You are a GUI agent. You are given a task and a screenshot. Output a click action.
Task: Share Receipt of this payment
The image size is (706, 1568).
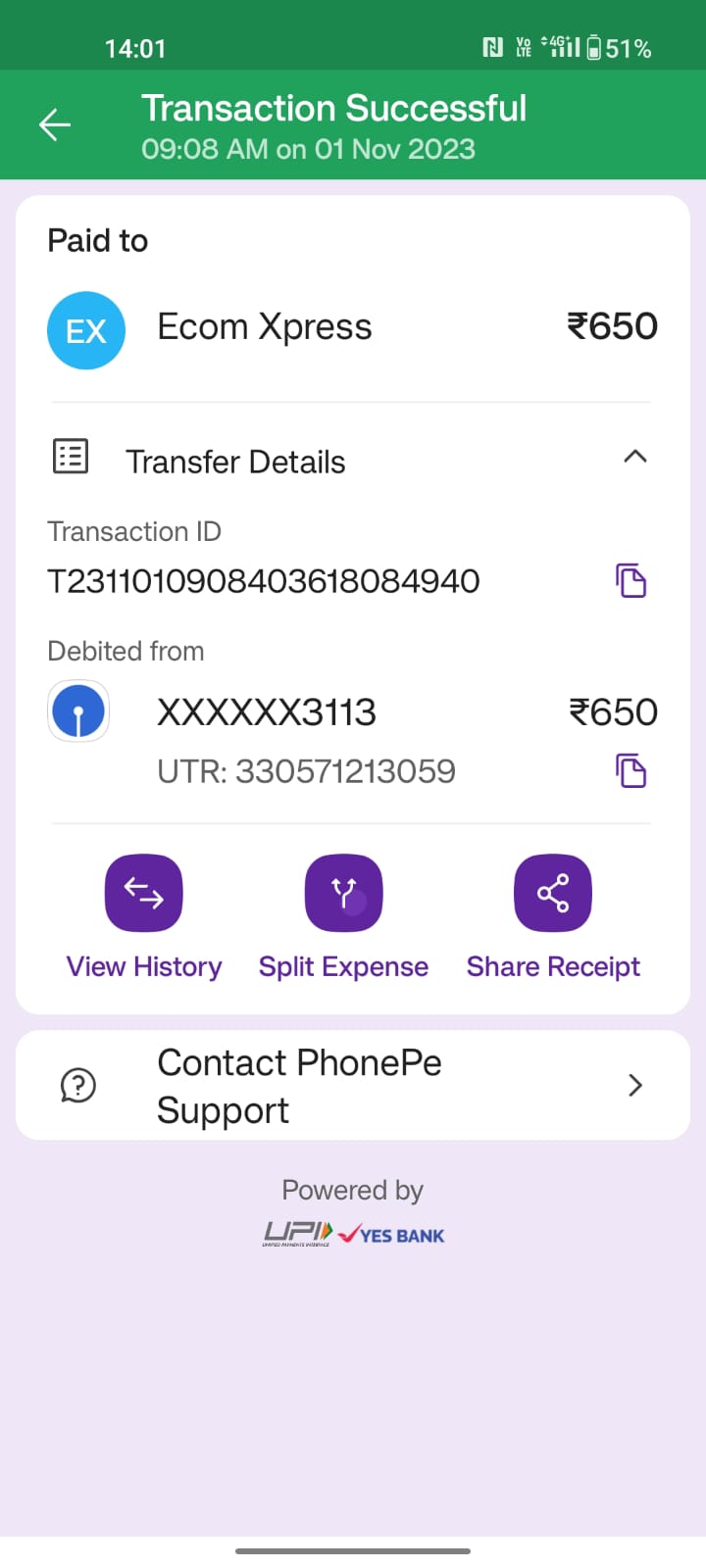coord(552,894)
